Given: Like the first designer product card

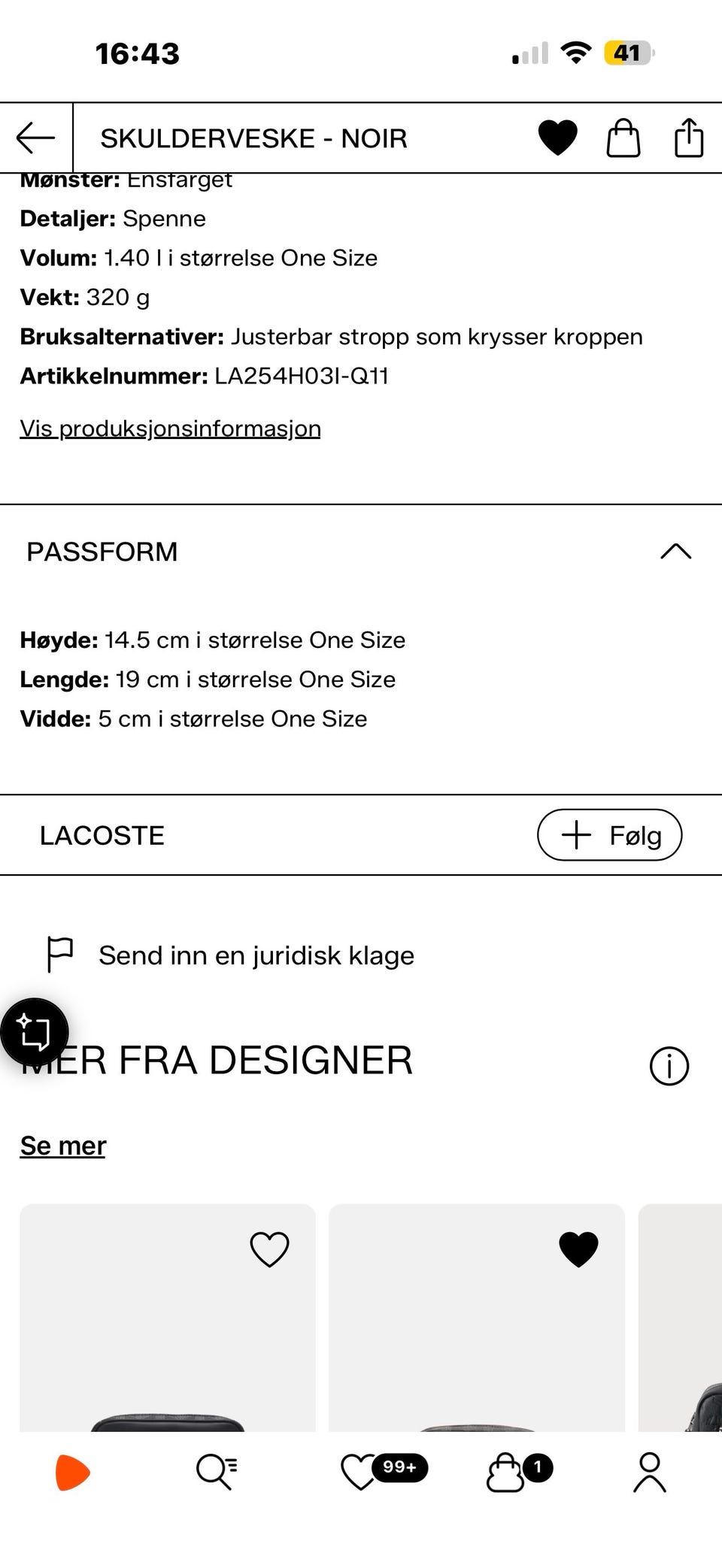Looking at the screenshot, I should point(269,1249).
